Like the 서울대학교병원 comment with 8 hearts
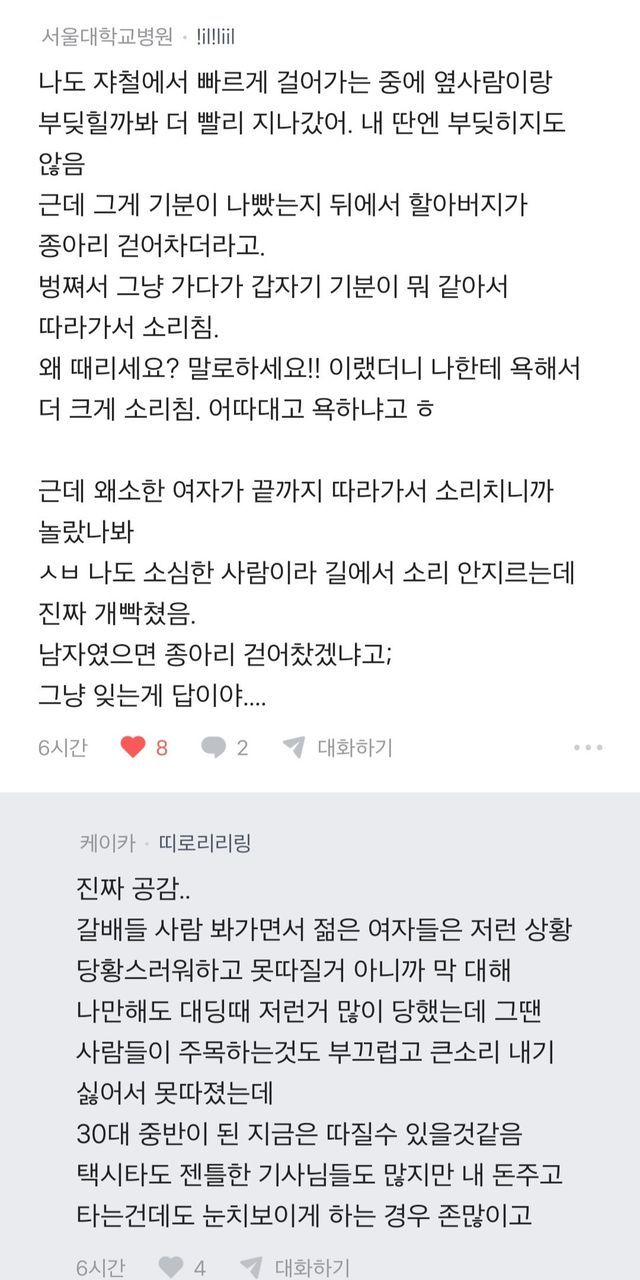Image resolution: width=640 pixels, height=1280 pixels. [x=133, y=747]
